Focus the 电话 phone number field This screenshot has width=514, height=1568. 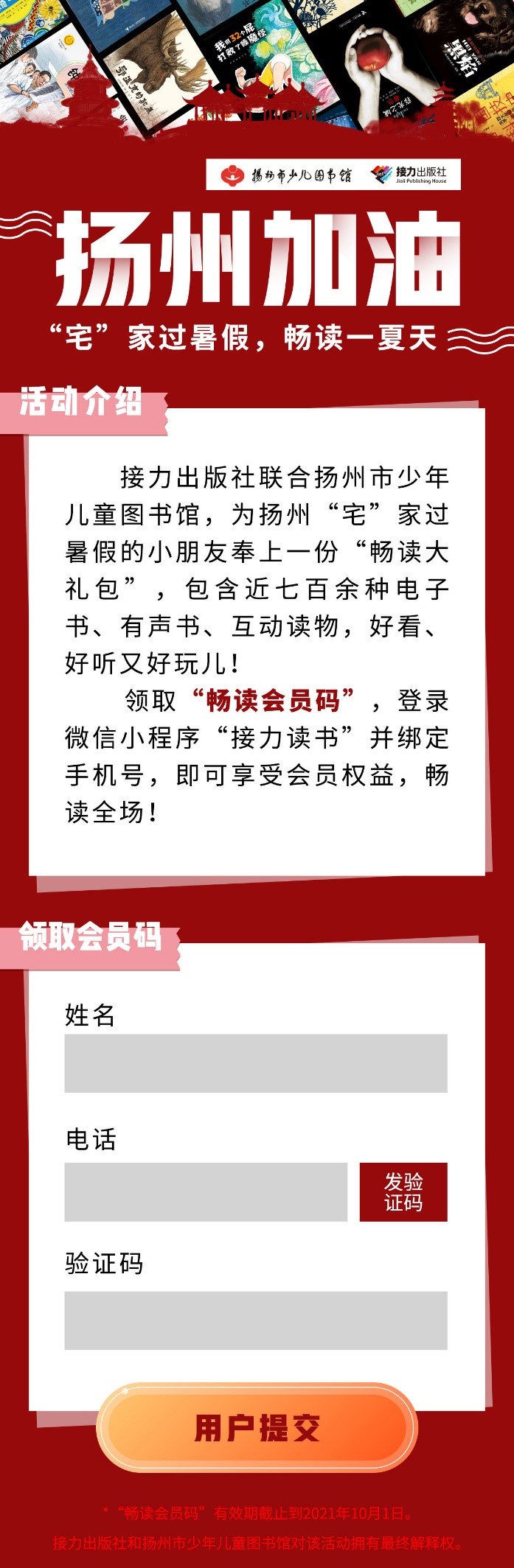coord(206,1191)
